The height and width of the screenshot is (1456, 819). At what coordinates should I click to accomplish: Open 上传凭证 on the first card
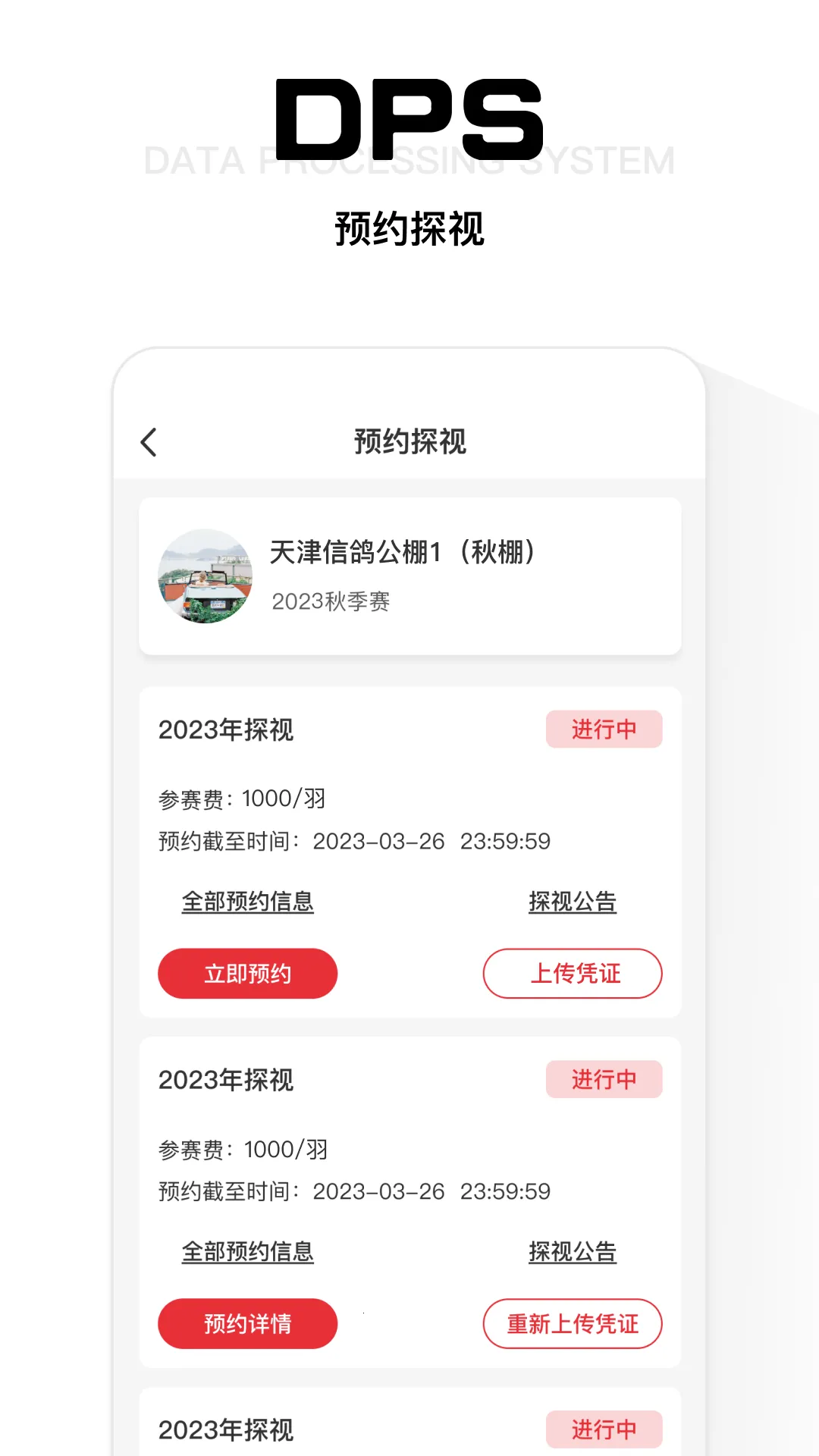[x=573, y=974]
